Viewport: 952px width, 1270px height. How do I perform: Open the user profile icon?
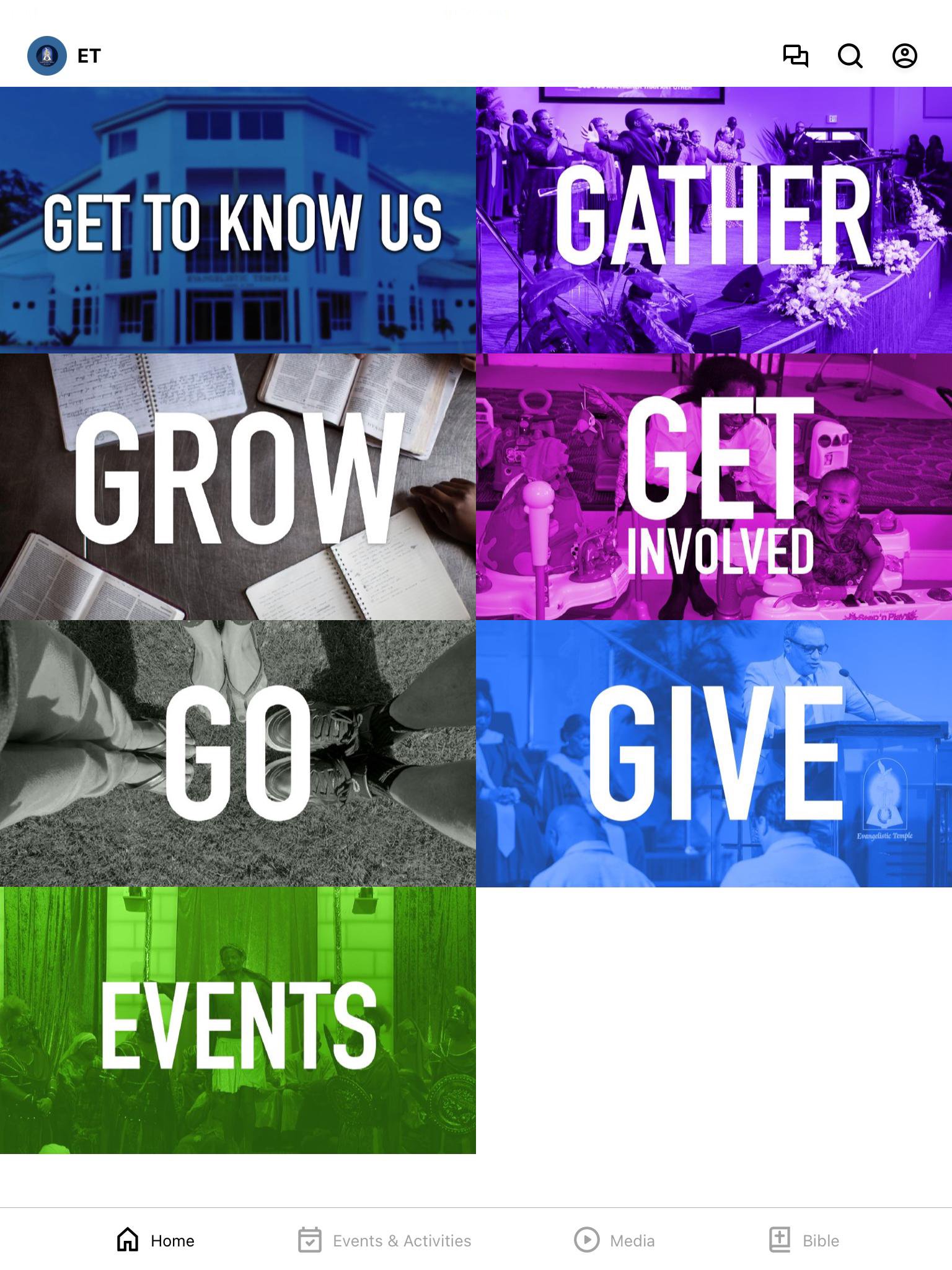[x=904, y=56]
